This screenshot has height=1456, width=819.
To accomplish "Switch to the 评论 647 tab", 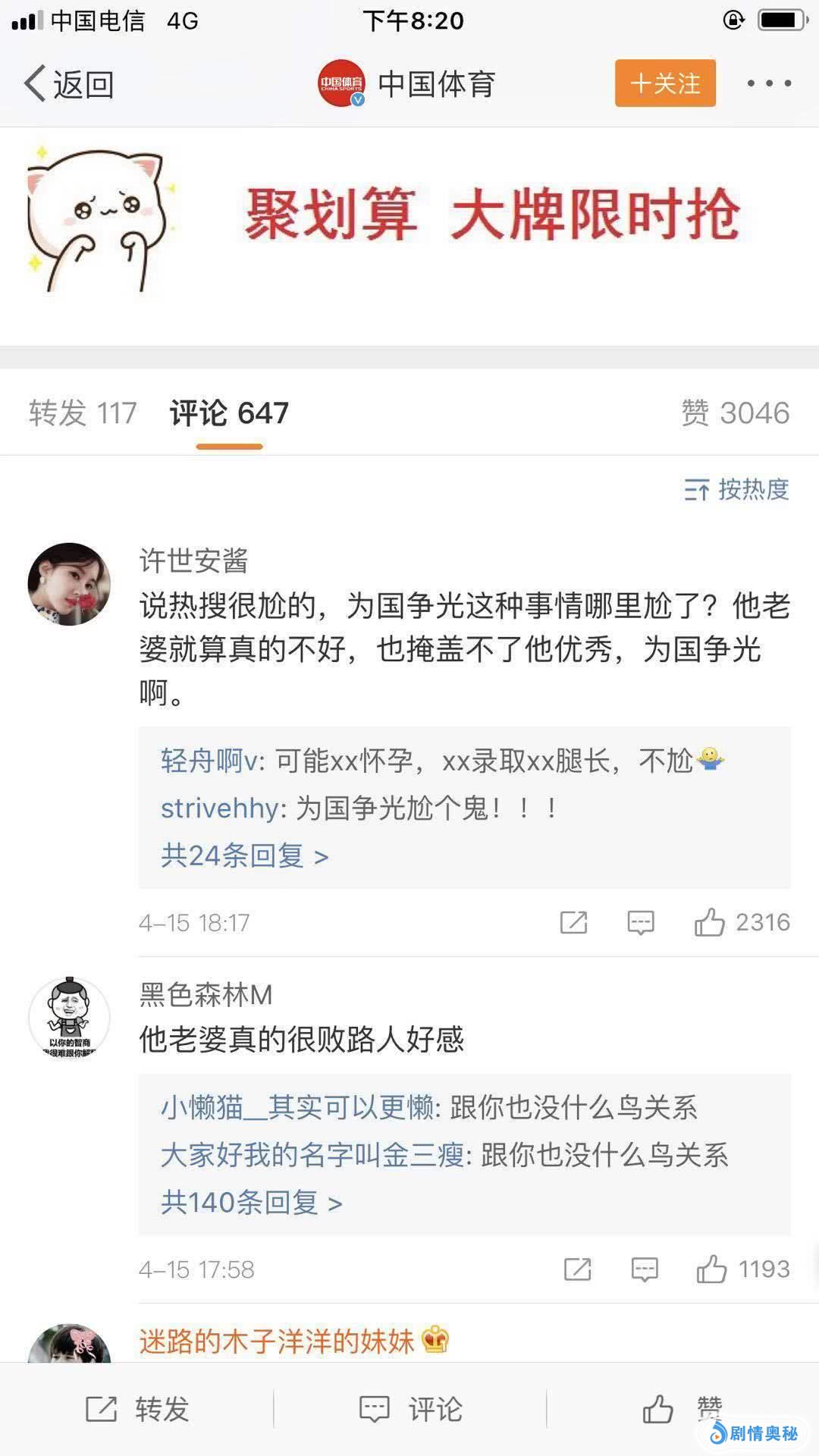I will pos(229,413).
